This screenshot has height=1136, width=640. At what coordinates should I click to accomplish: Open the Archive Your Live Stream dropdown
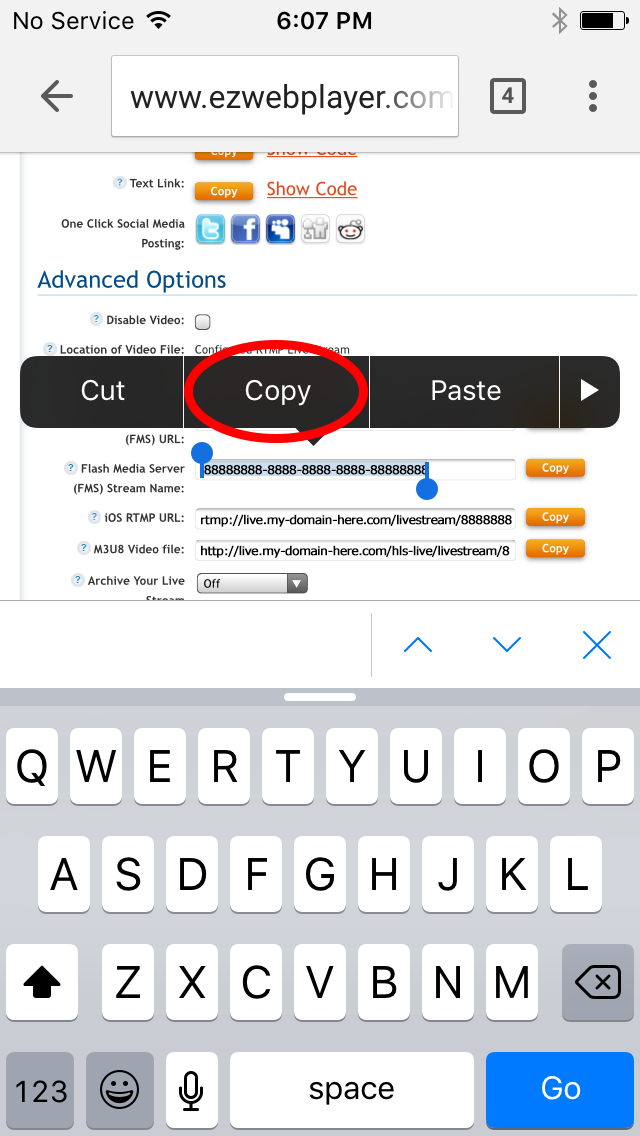click(x=252, y=583)
